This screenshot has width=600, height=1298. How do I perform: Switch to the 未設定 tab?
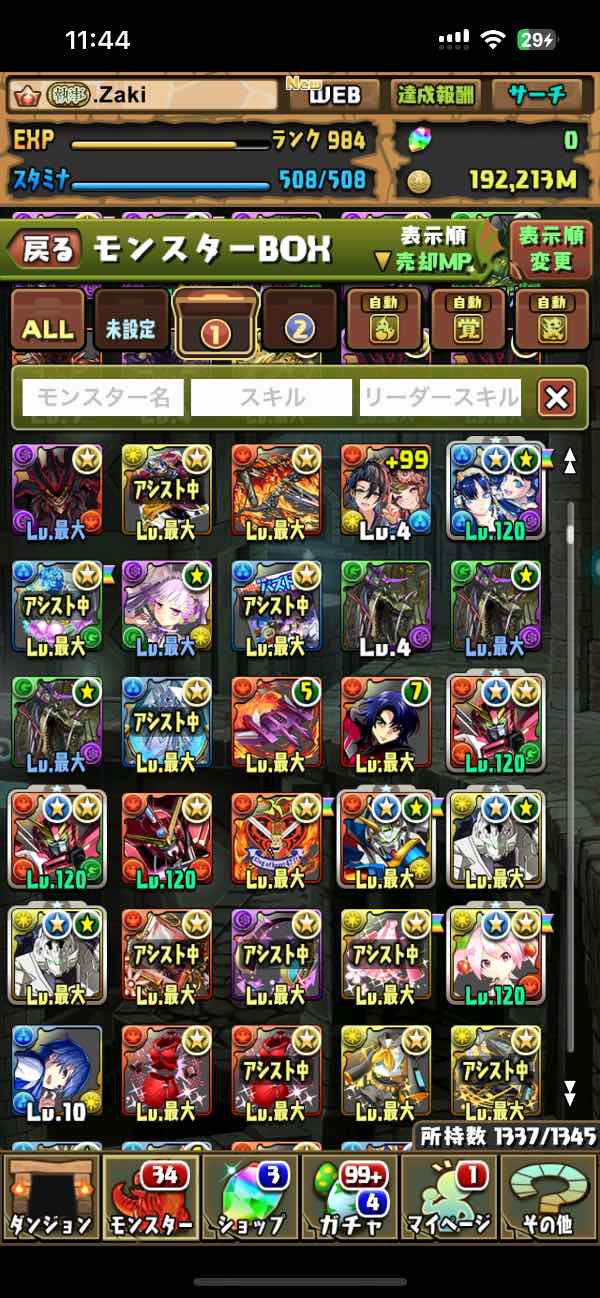point(131,328)
